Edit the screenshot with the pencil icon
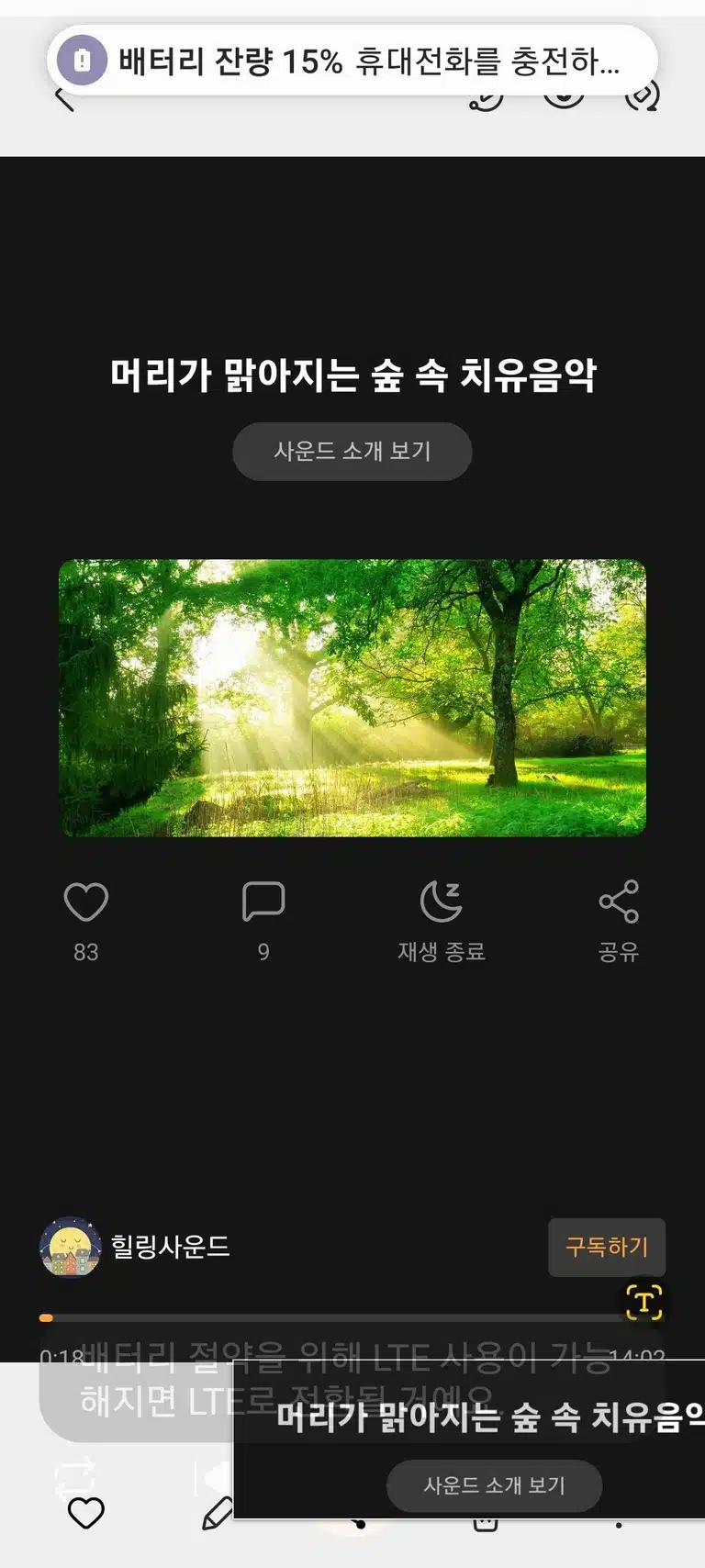This screenshot has height=1568, width=705. [218, 1512]
